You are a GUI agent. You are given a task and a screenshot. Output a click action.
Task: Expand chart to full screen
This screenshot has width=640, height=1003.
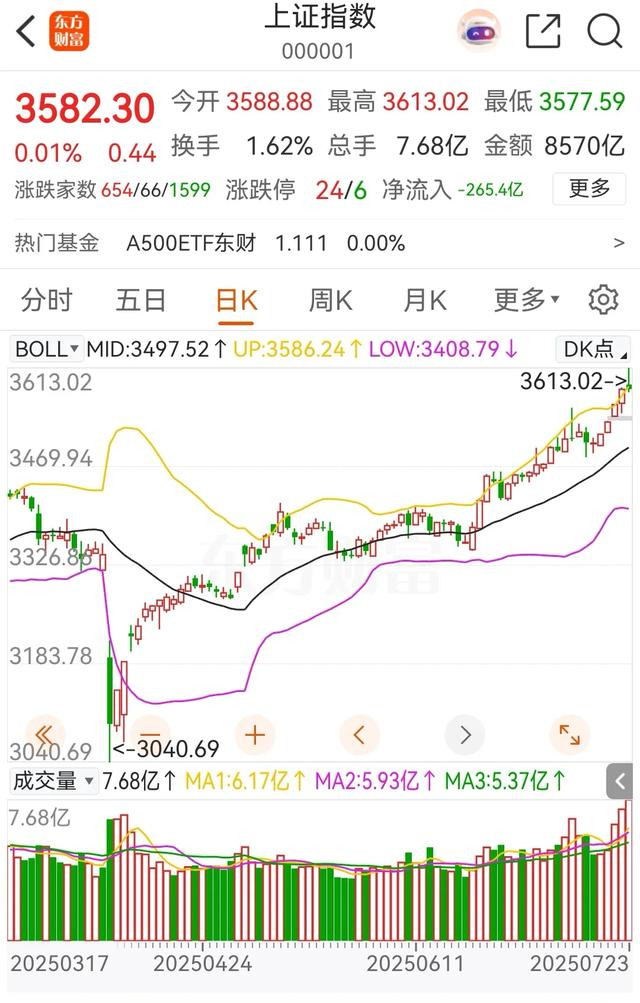[569, 735]
